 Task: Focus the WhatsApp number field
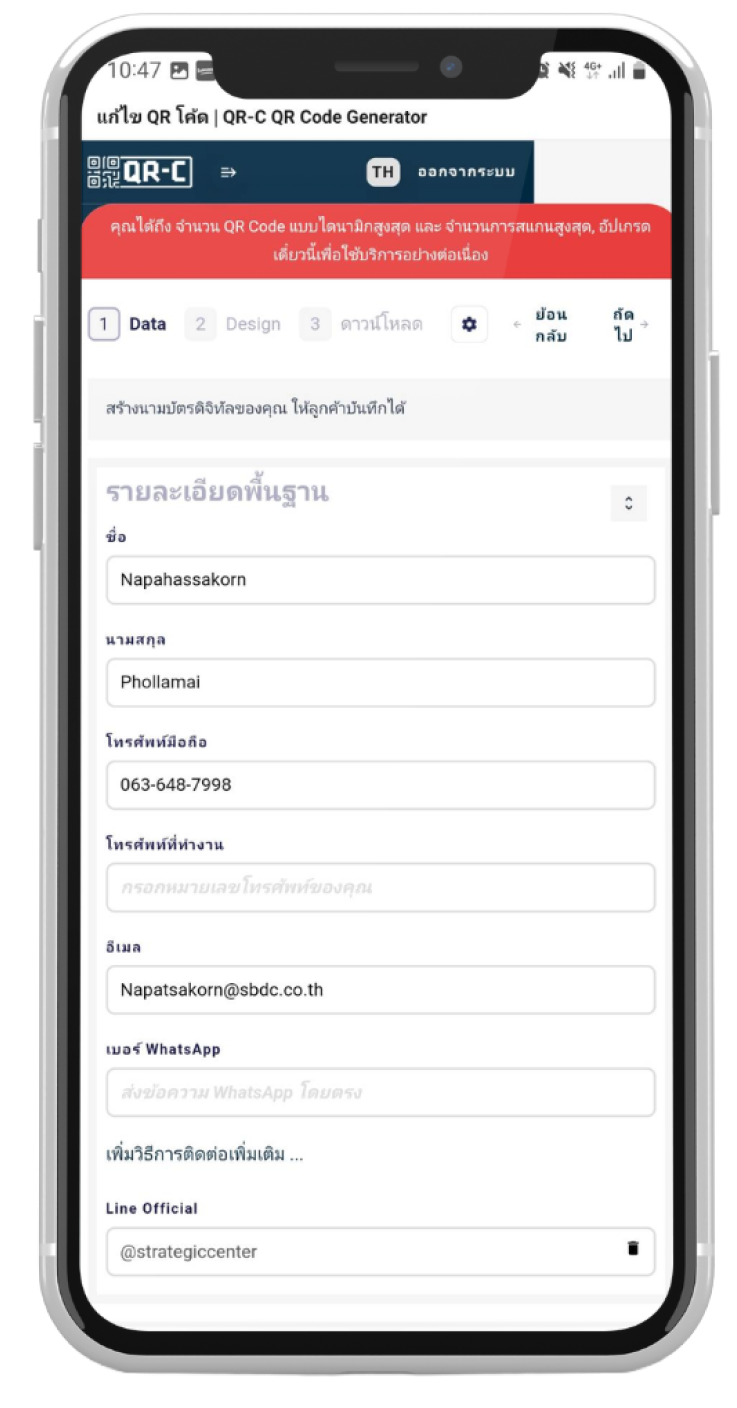pos(380,1092)
